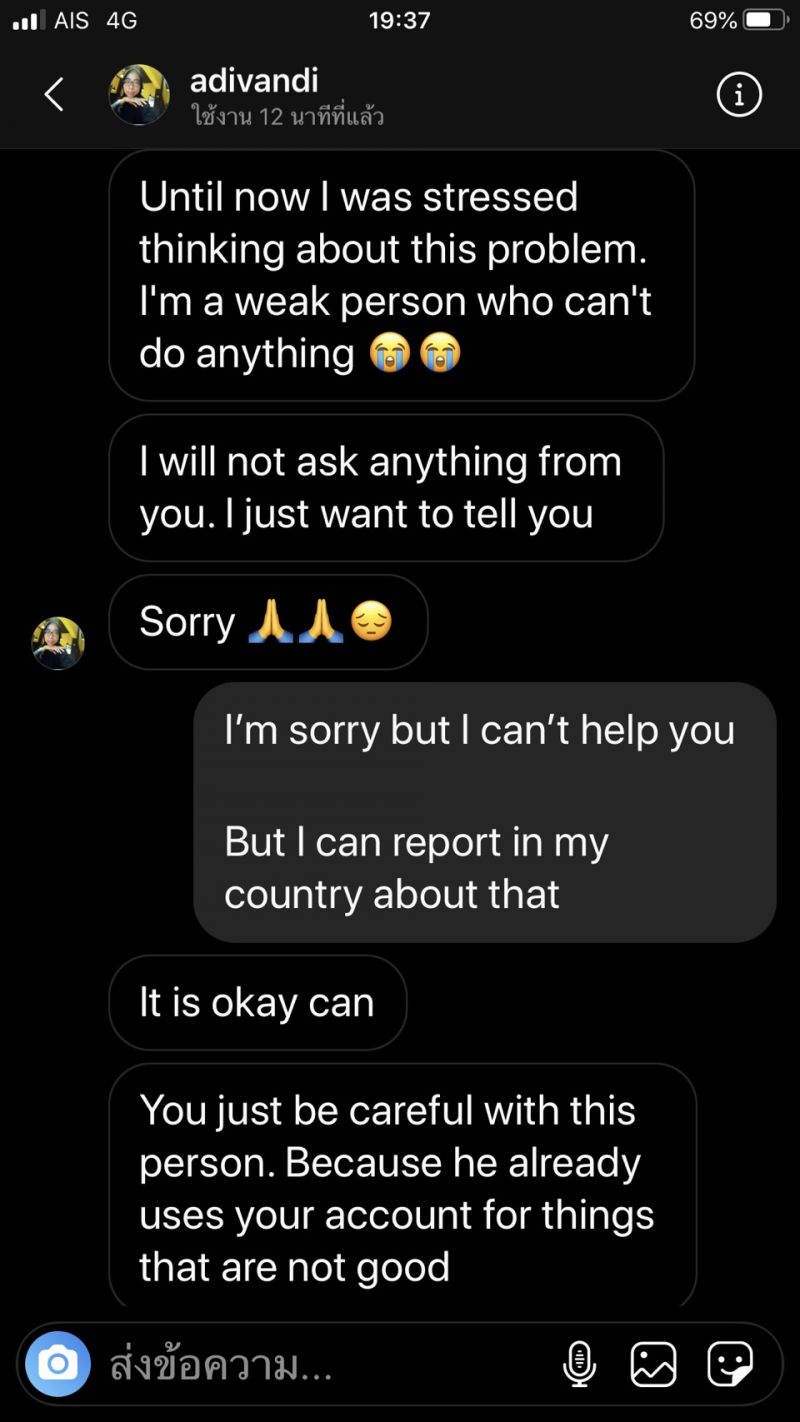Open the sticker picker

click(729, 1364)
